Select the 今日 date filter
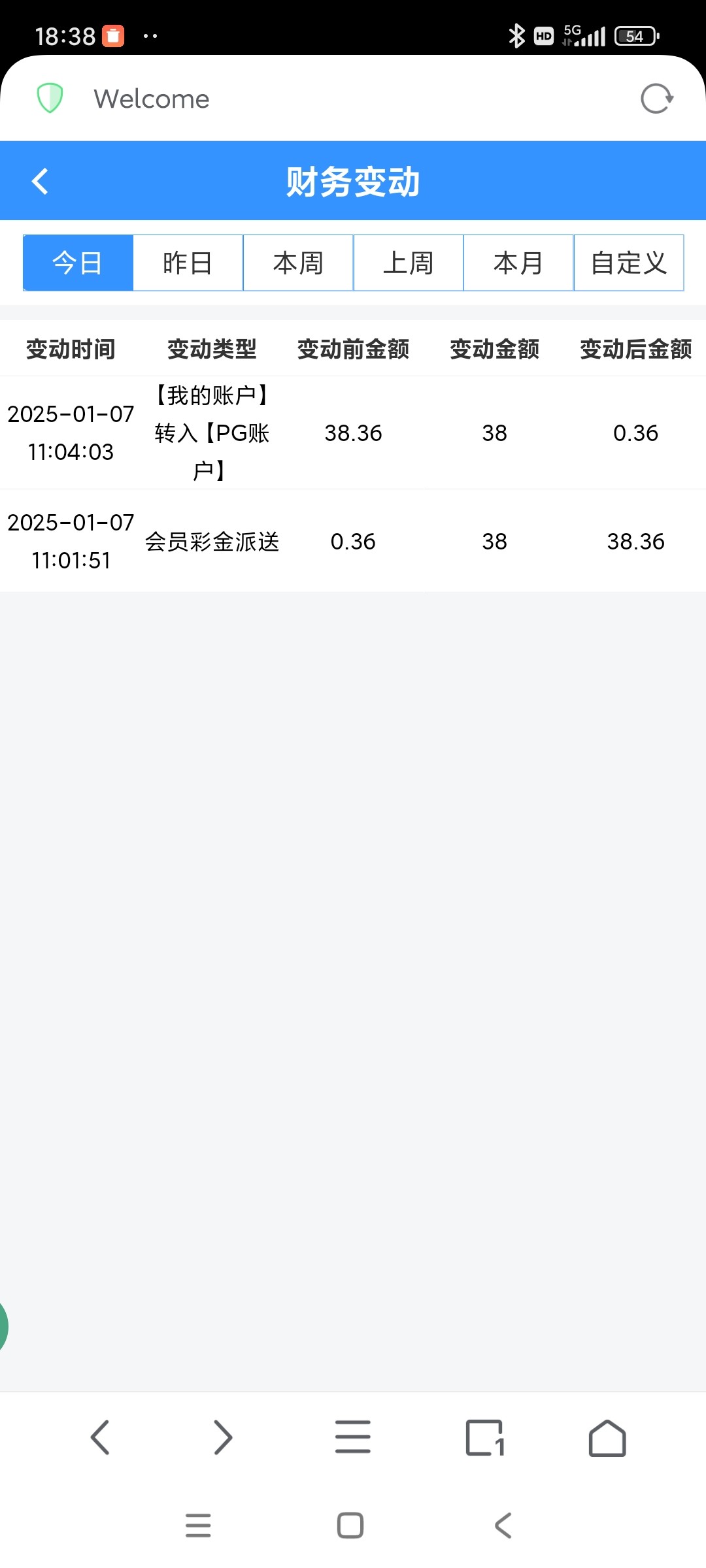Screen dimensions: 706x1568 pos(78,263)
